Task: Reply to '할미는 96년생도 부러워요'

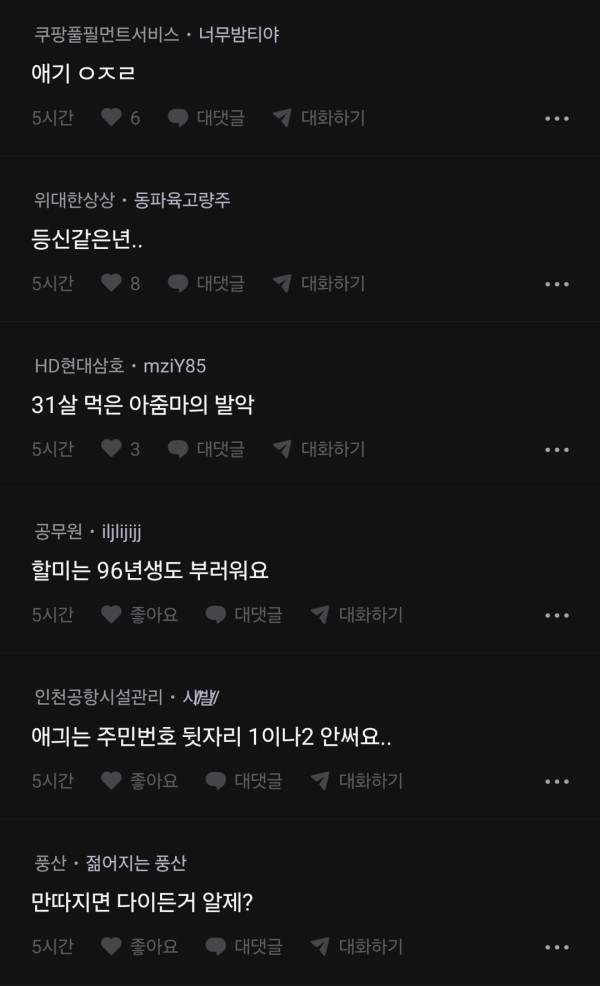Action: point(244,614)
